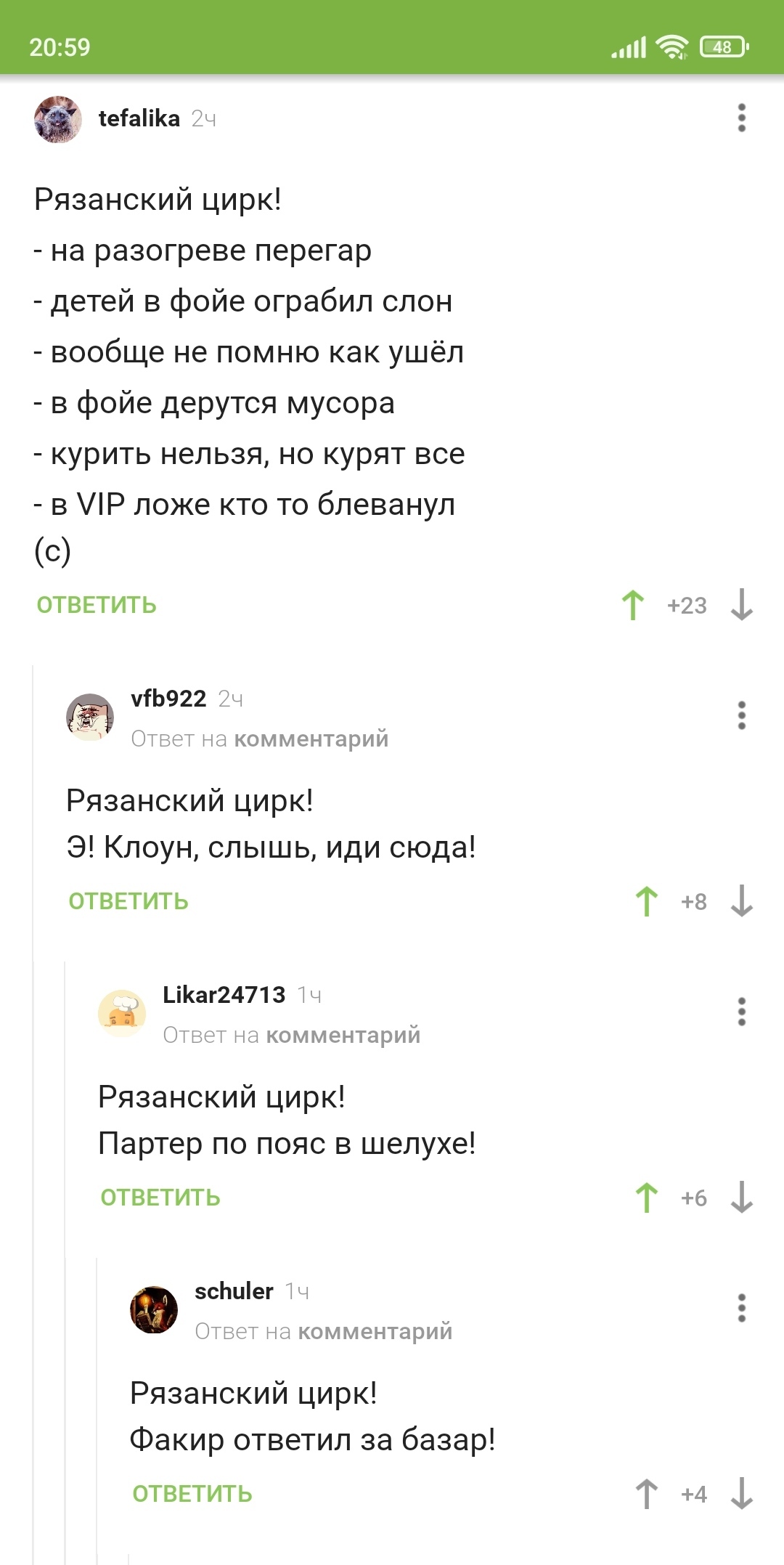Upvote vfb922's comment

pos(646,901)
